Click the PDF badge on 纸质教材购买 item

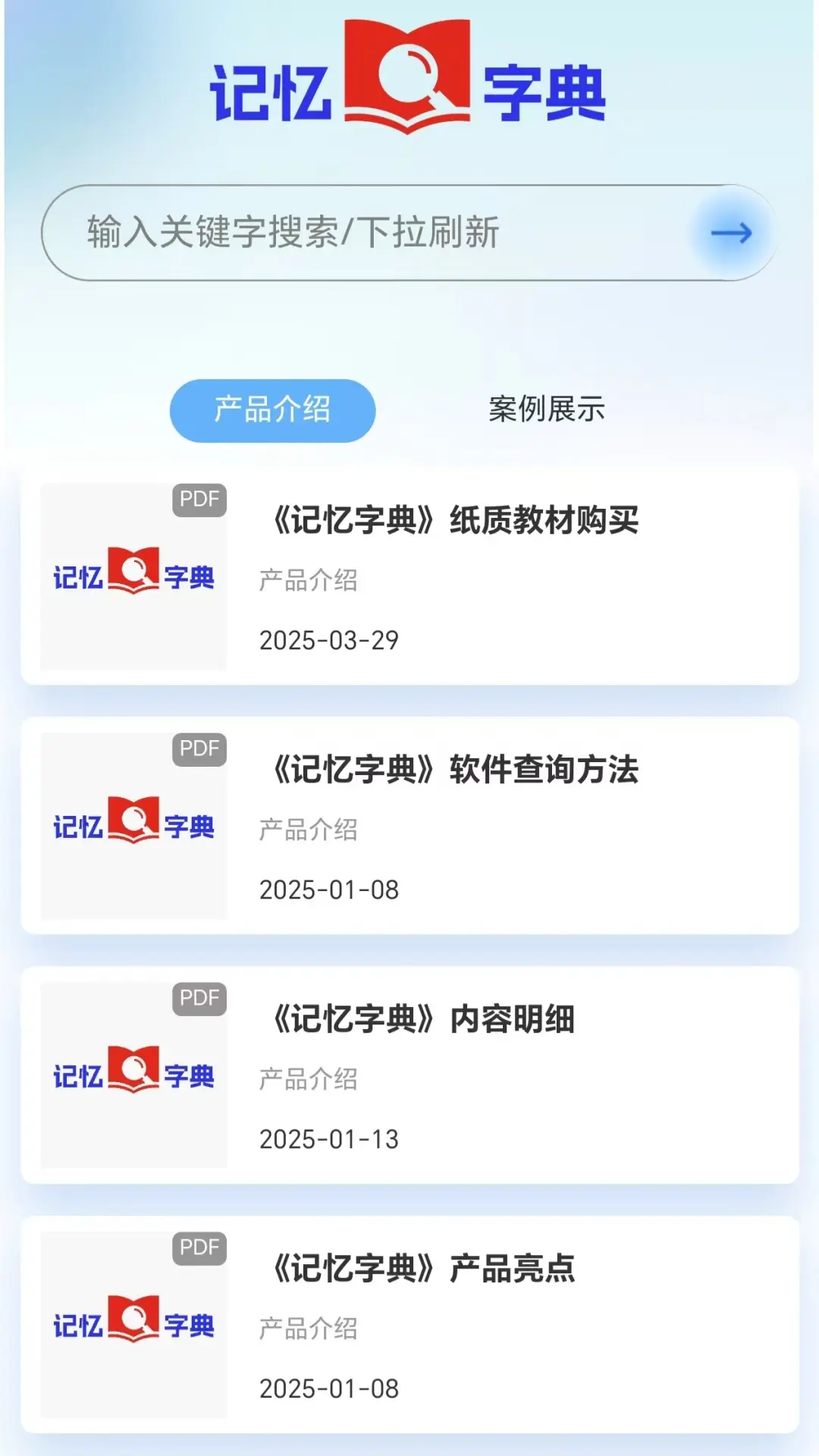[x=199, y=500]
